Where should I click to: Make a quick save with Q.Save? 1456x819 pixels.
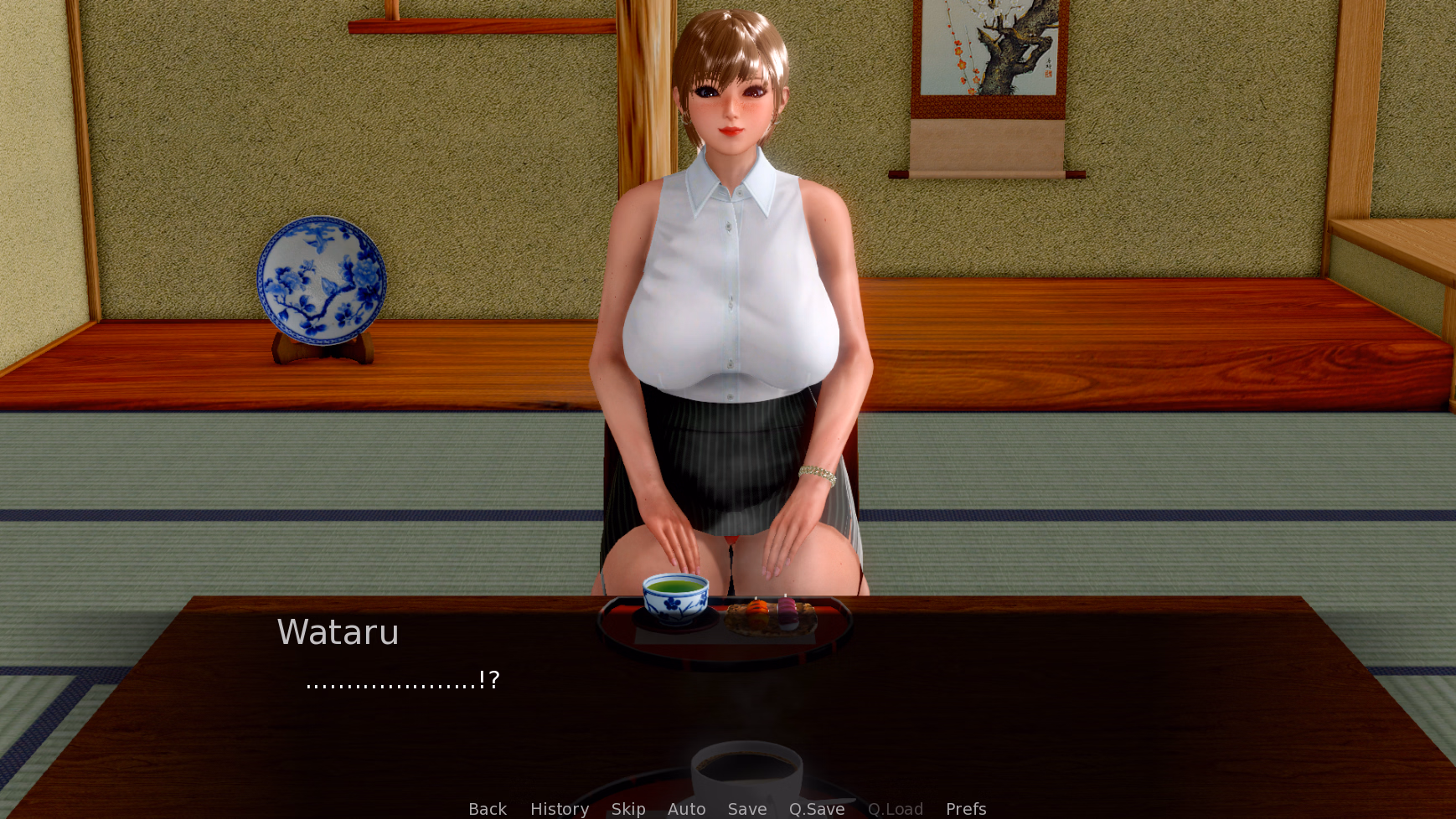(x=816, y=808)
